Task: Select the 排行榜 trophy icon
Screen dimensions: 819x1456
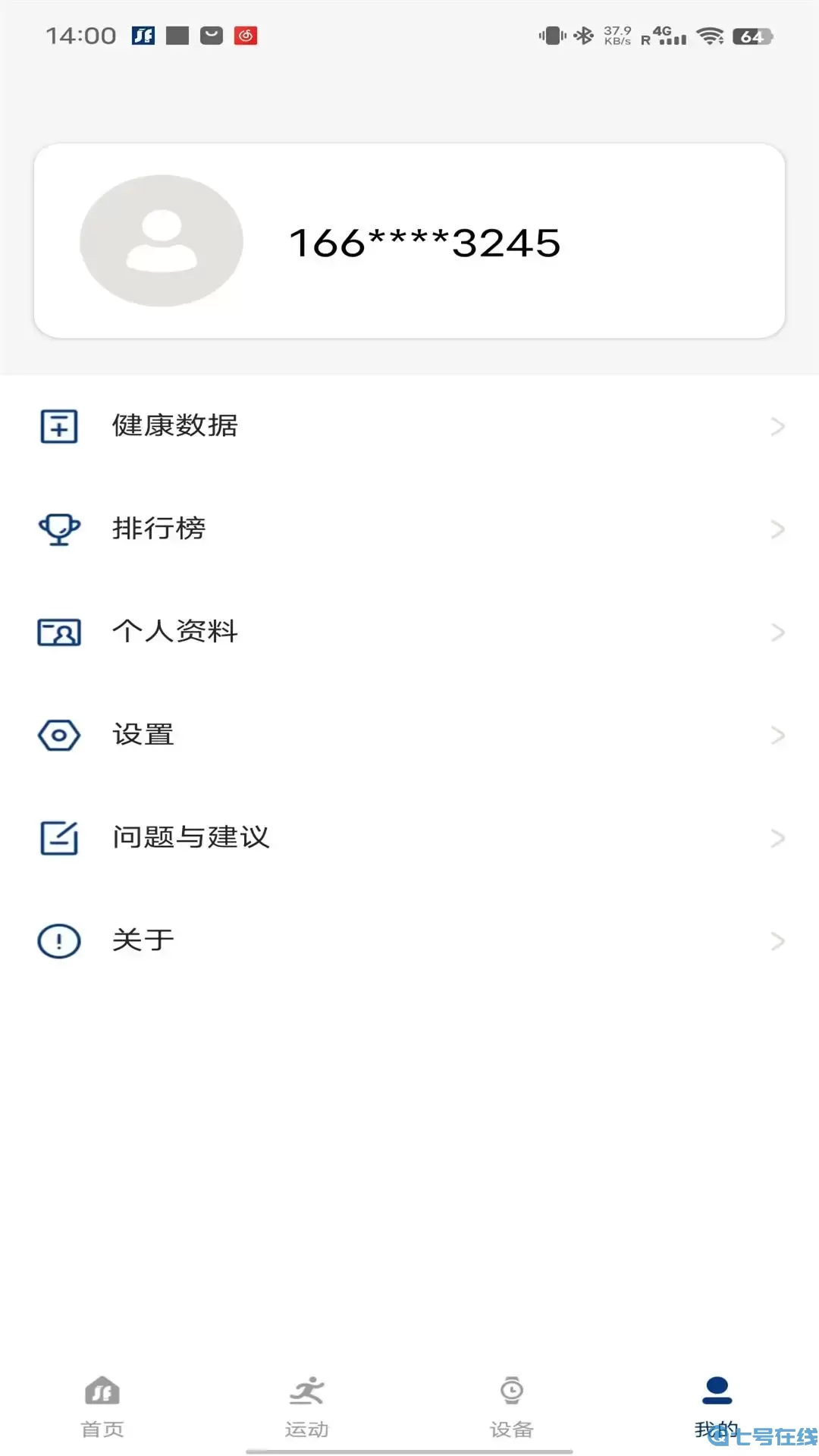Action: click(x=58, y=529)
